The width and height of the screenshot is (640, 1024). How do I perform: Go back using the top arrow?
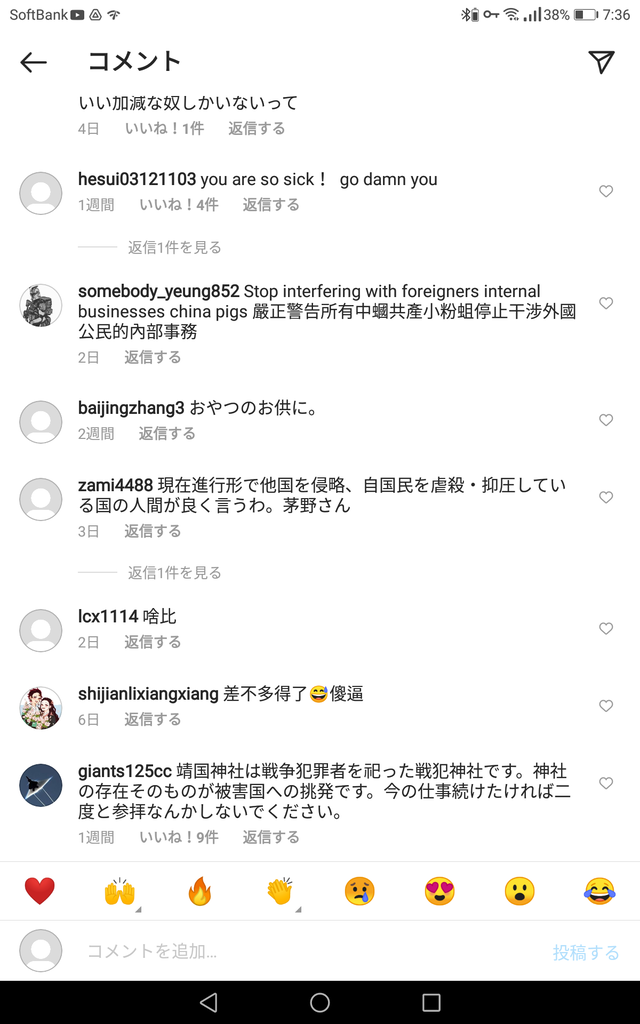tap(33, 62)
